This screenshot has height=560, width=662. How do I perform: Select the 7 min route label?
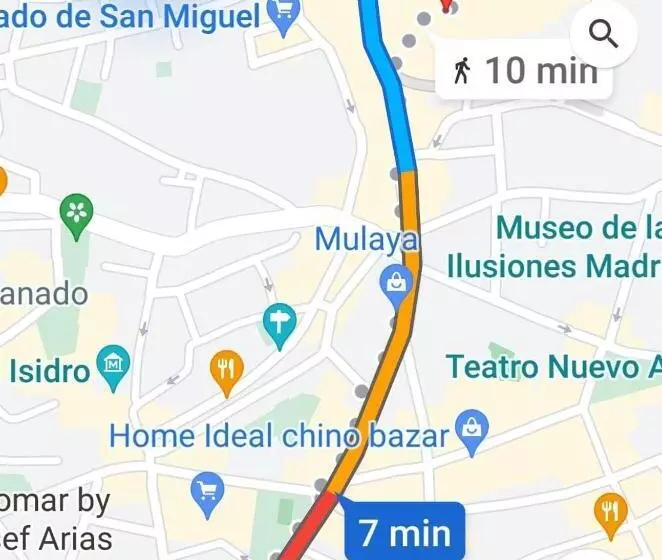point(405,531)
